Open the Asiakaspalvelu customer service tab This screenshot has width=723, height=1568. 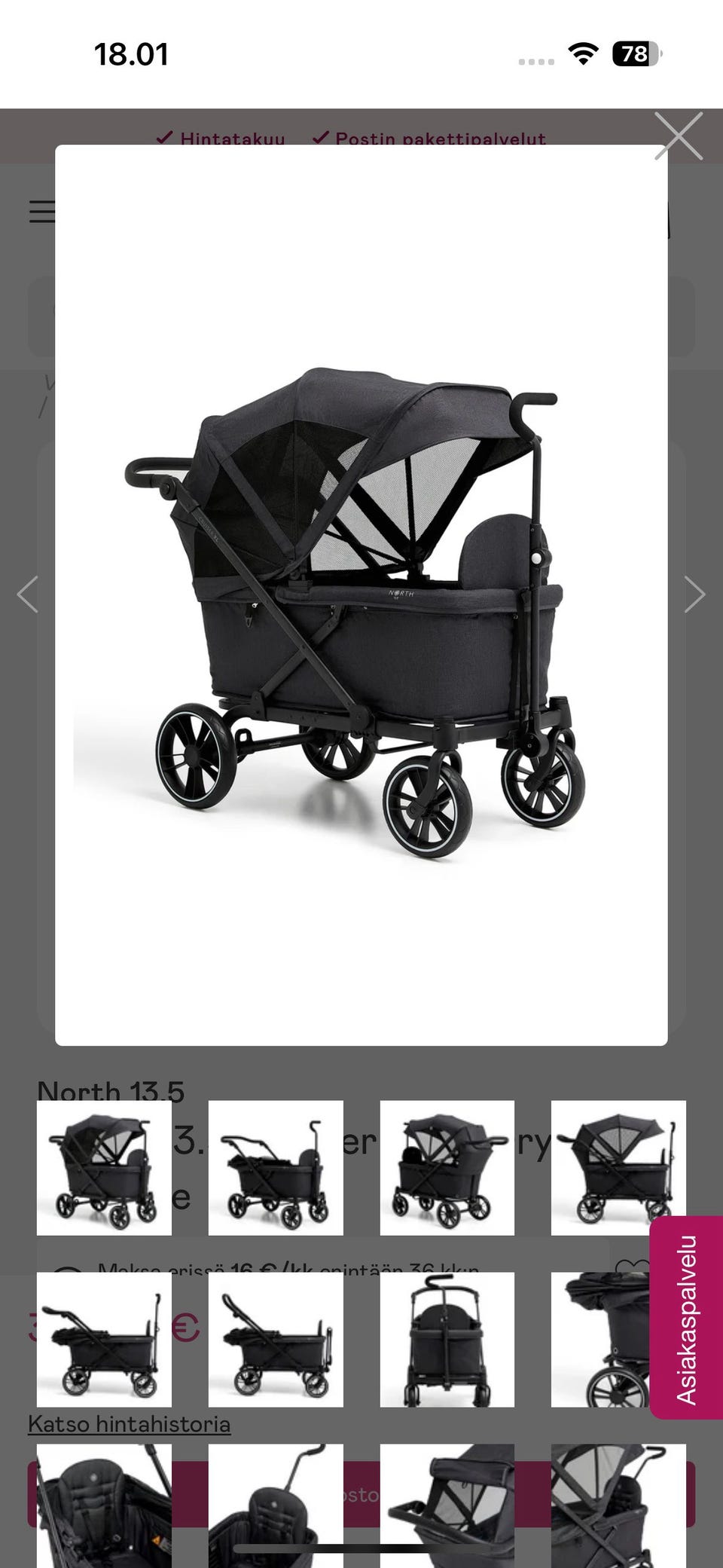686,1319
